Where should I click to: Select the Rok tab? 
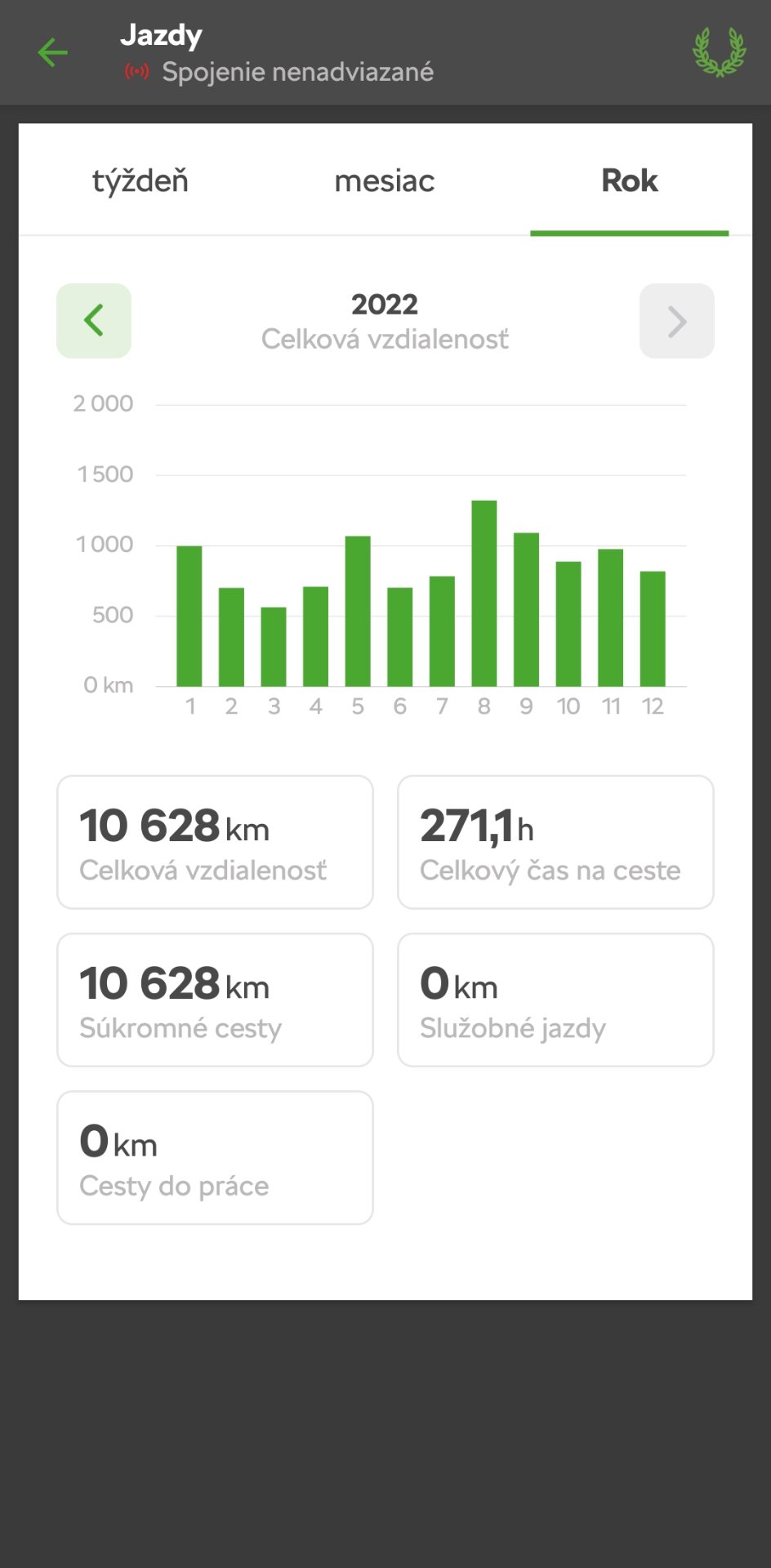click(x=629, y=180)
